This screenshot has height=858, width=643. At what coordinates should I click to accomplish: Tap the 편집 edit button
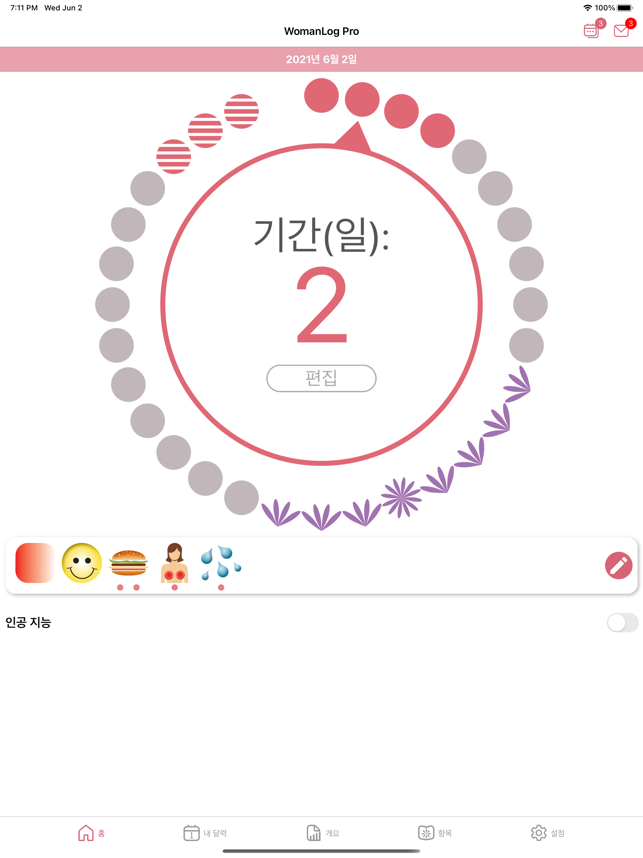tap(321, 378)
